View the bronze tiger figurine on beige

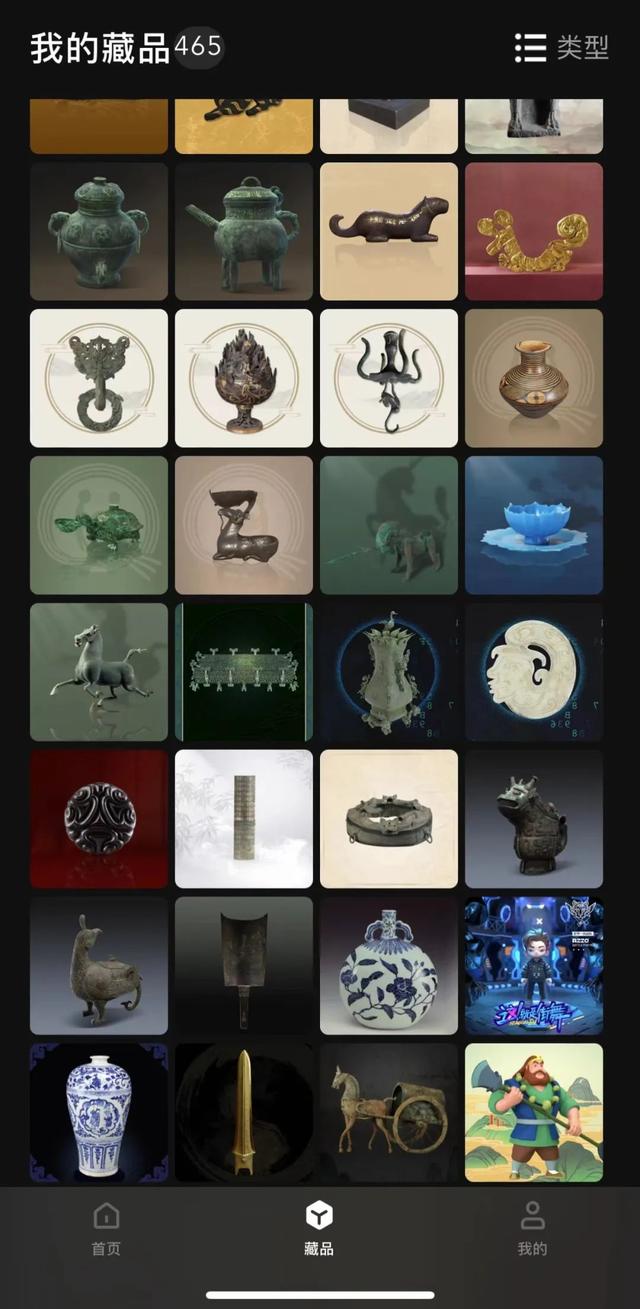(389, 231)
